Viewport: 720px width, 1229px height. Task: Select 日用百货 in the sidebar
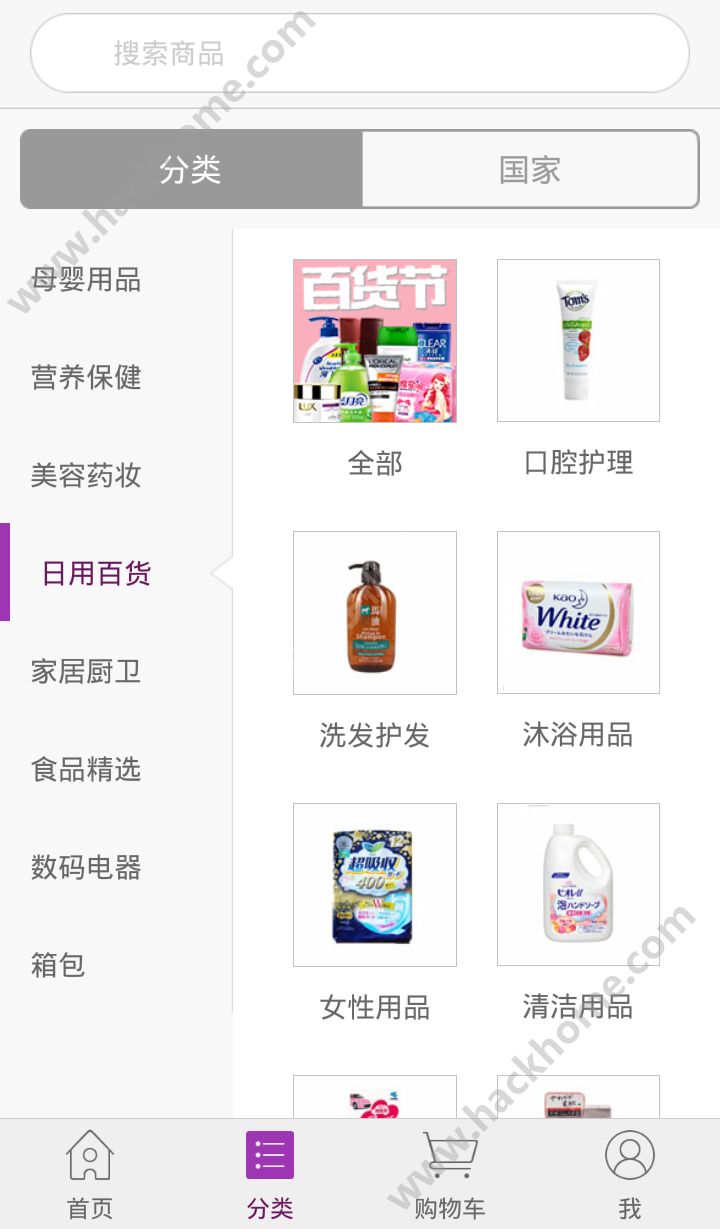pyautogui.click(x=96, y=574)
